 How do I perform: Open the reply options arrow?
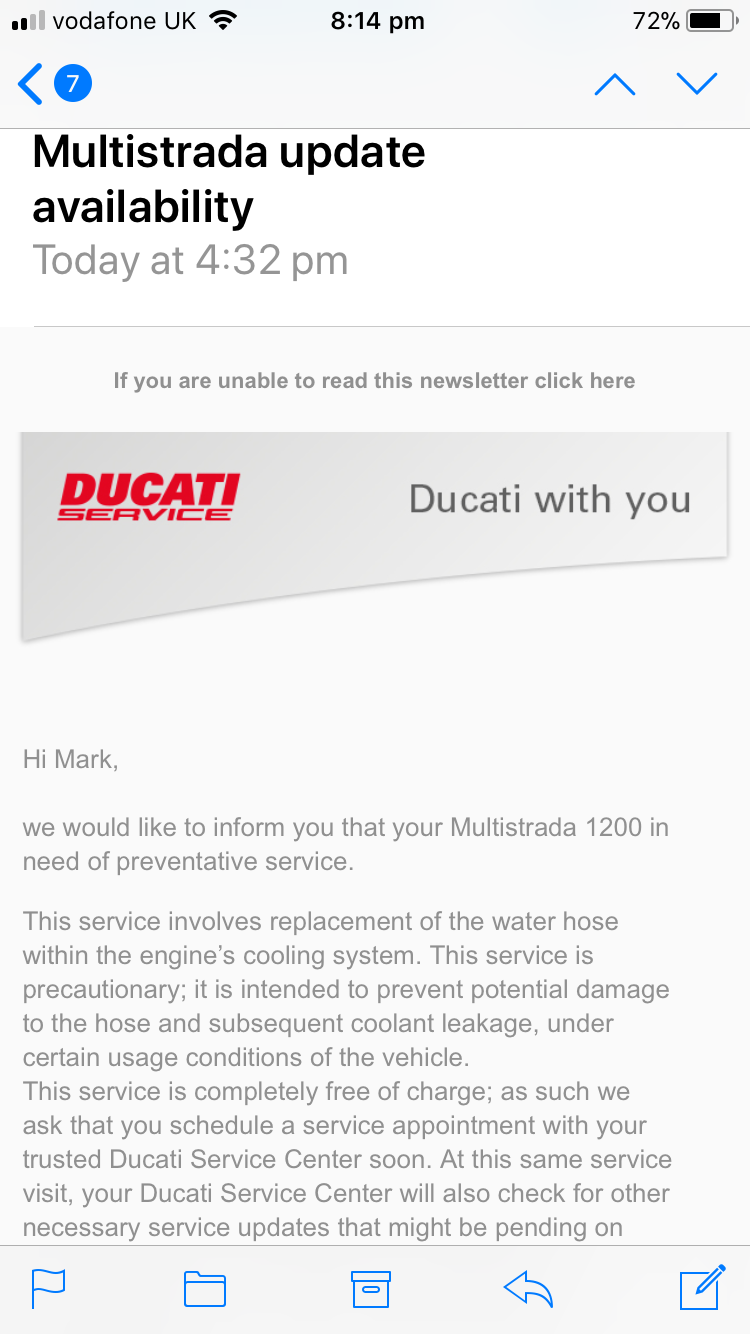pyautogui.click(x=529, y=1289)
